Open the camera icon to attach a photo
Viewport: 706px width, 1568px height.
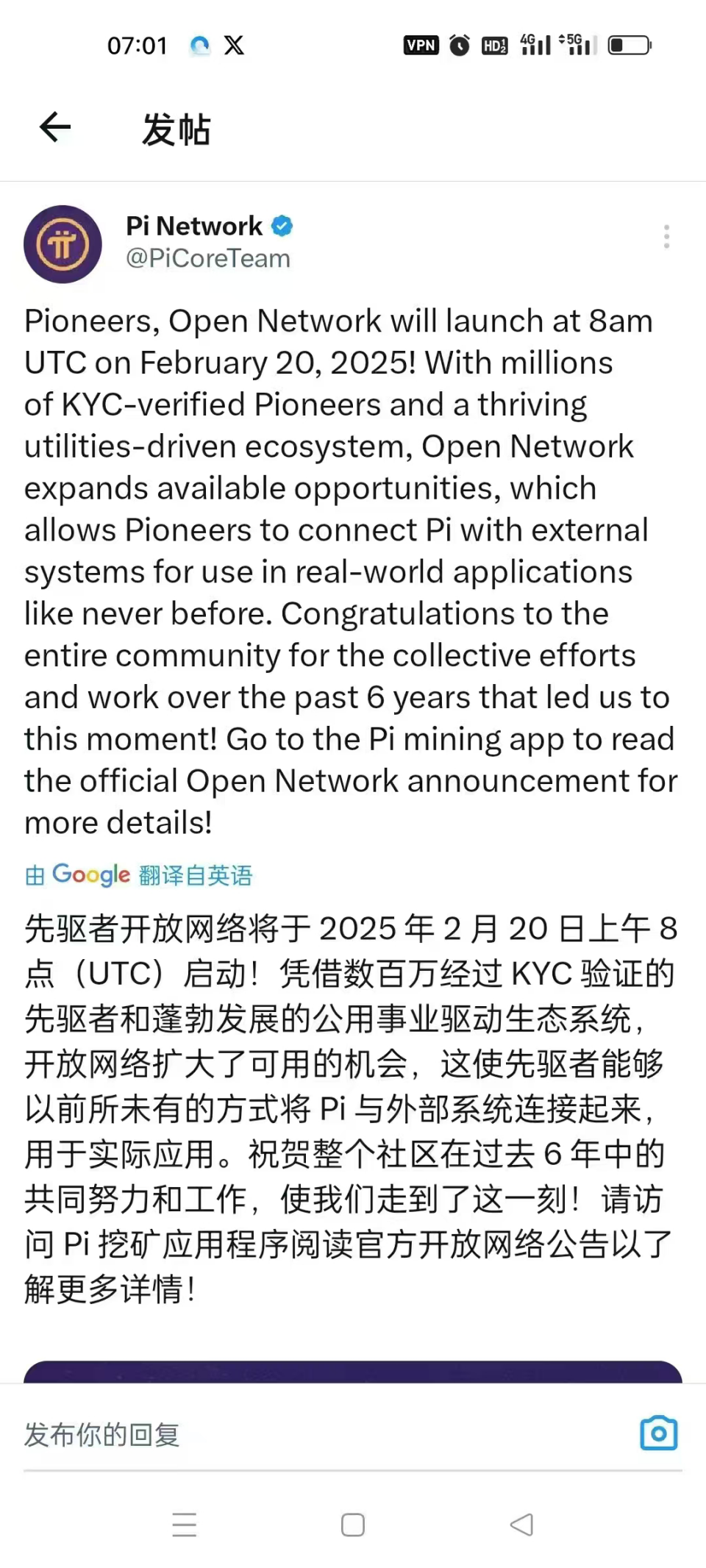tap(658, 1433)
